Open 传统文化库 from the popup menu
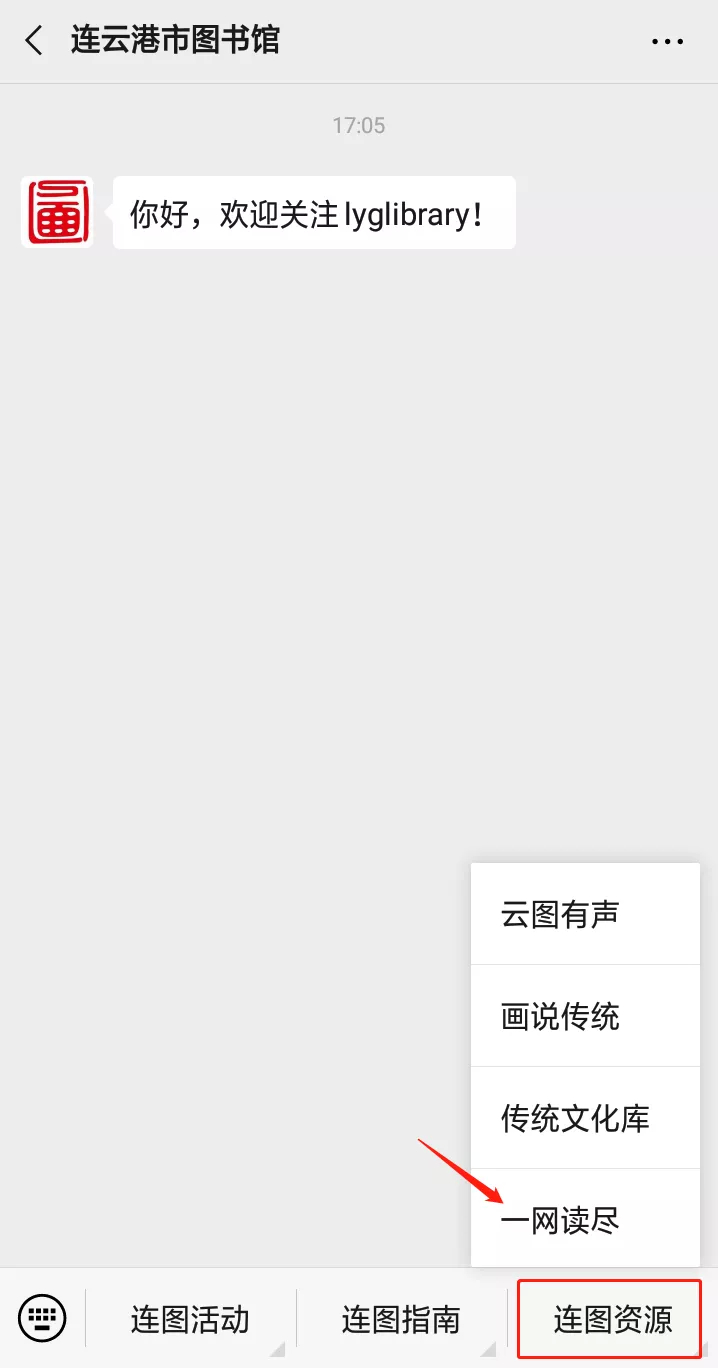The width and height of the screenshot is (718, 1368). pyautogui.click(x=585, y=1118)
